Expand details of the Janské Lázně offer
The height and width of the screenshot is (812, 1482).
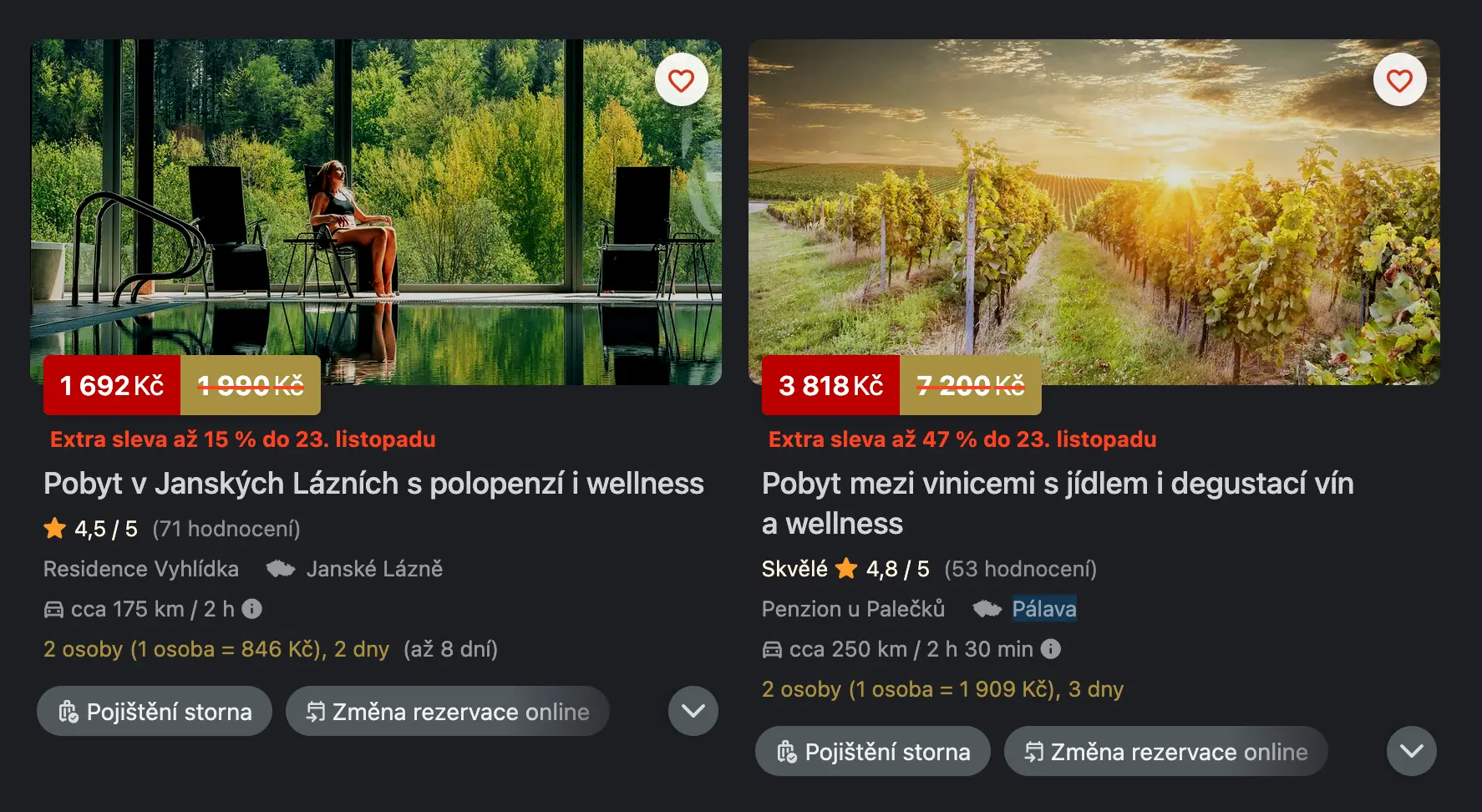[x=693, y=711]
